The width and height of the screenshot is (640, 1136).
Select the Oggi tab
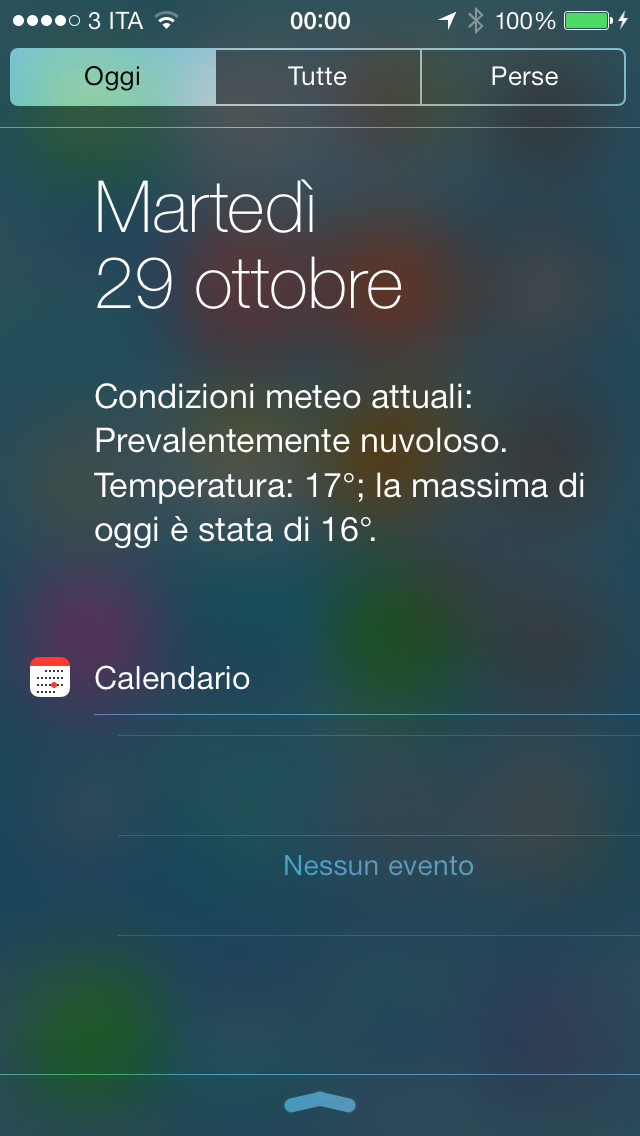[113, 77]
